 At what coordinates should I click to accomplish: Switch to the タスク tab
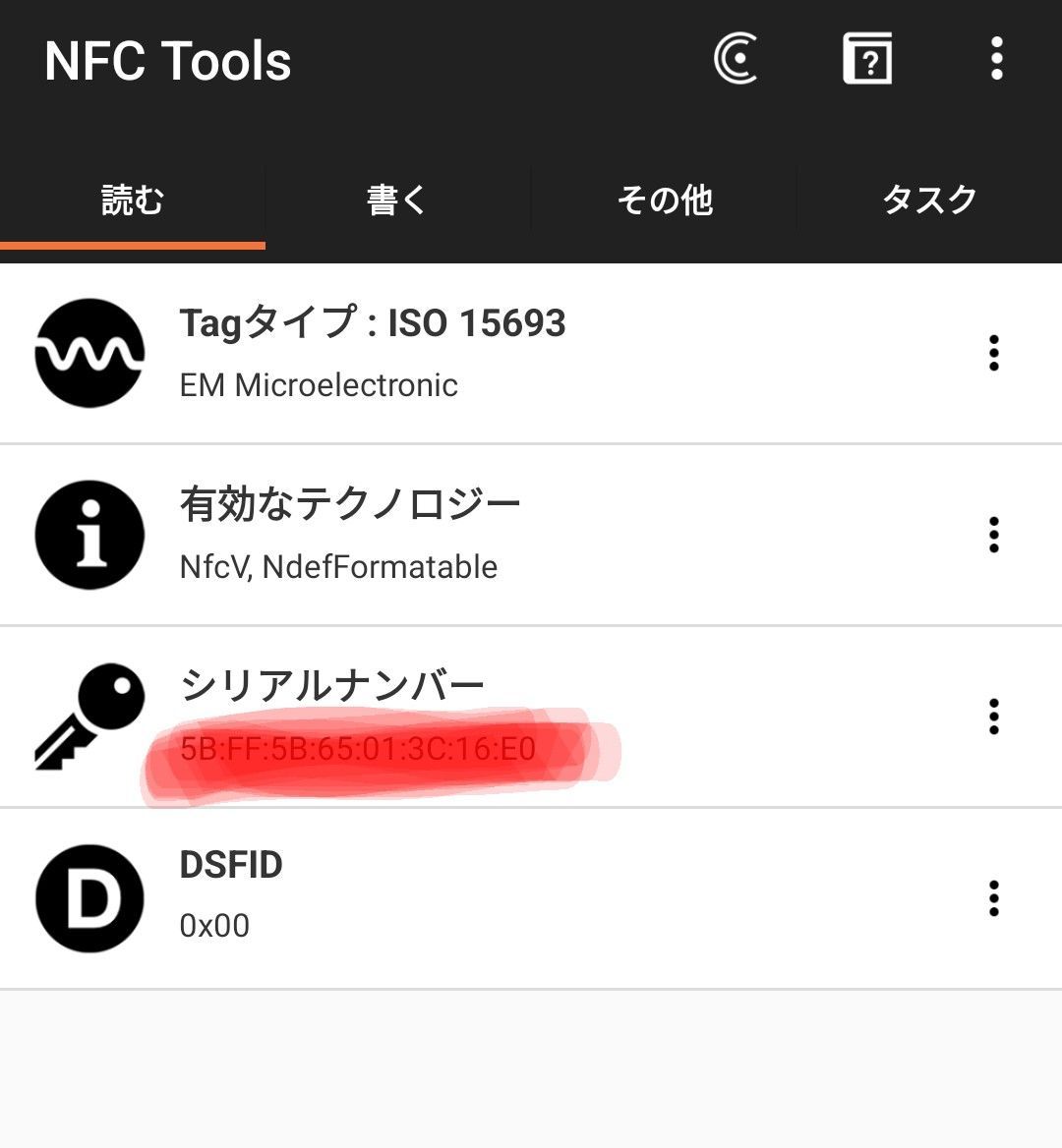(x=929, y=201)
